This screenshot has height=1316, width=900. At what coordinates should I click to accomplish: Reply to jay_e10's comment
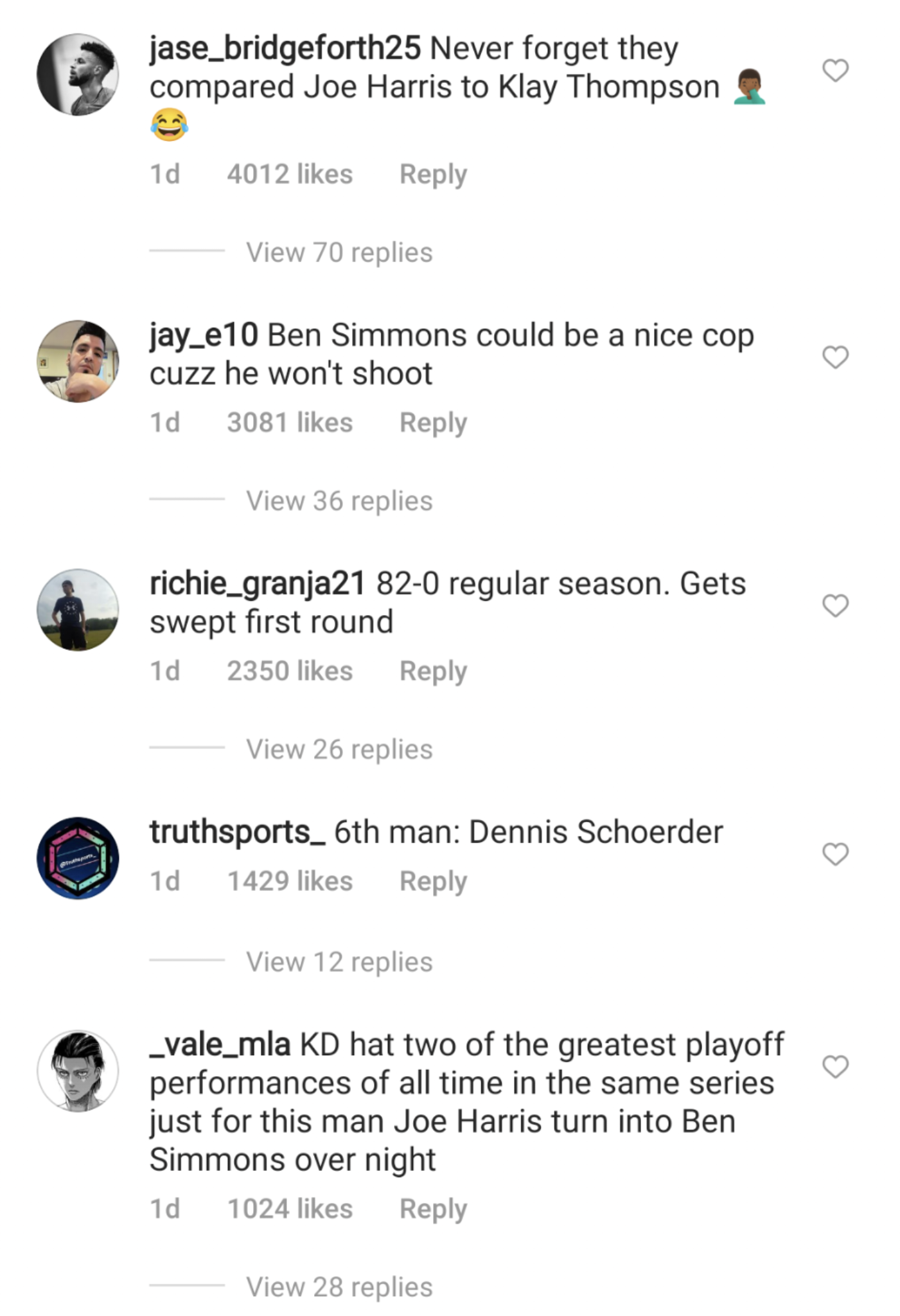click(x=433, y=423)
